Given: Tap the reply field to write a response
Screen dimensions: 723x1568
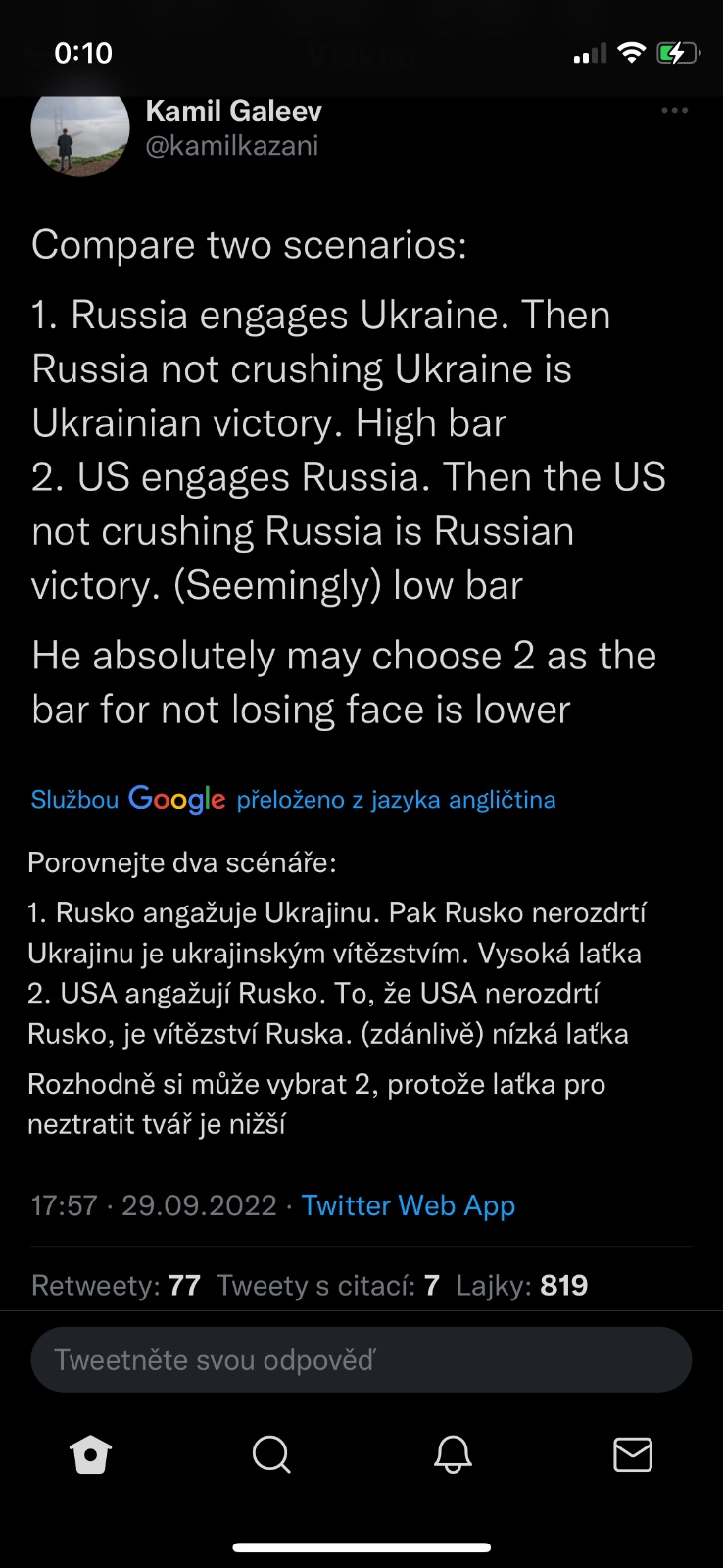Looking at the screenshot, I should click(x=361, y=1359).
